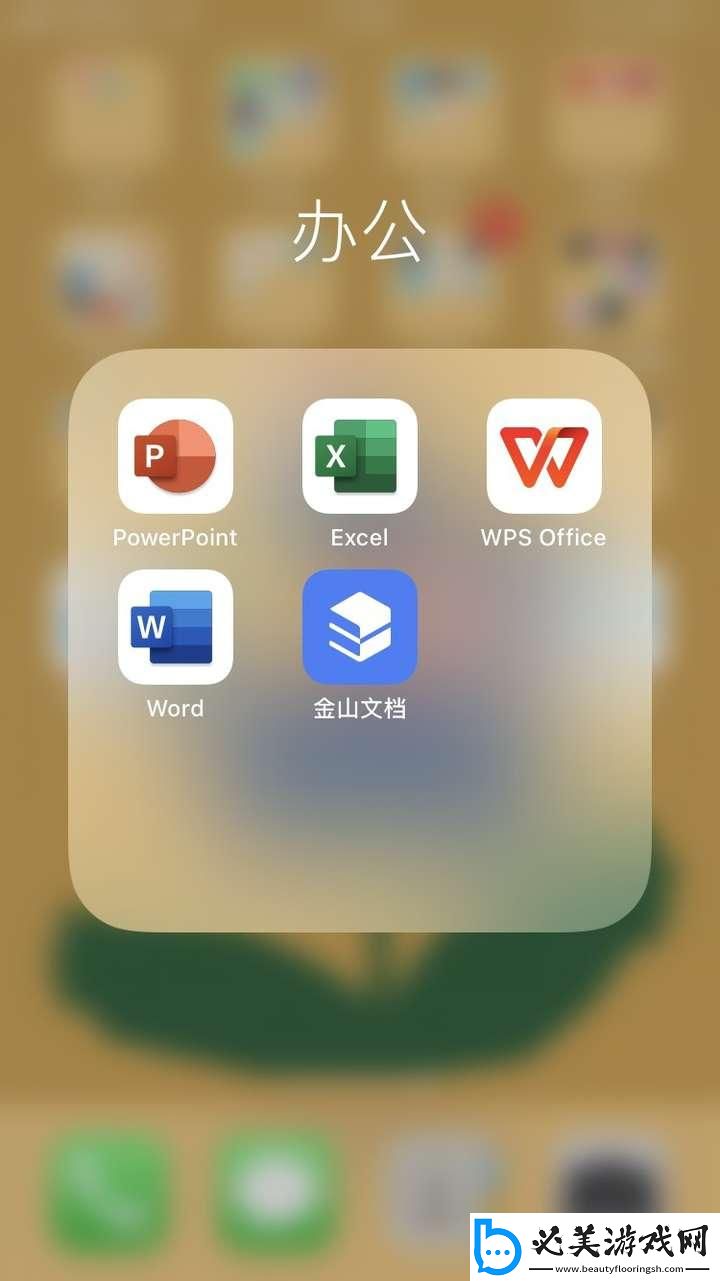Launch the Word app
This screenshot has width=720, height=1281.
(175, 627)
